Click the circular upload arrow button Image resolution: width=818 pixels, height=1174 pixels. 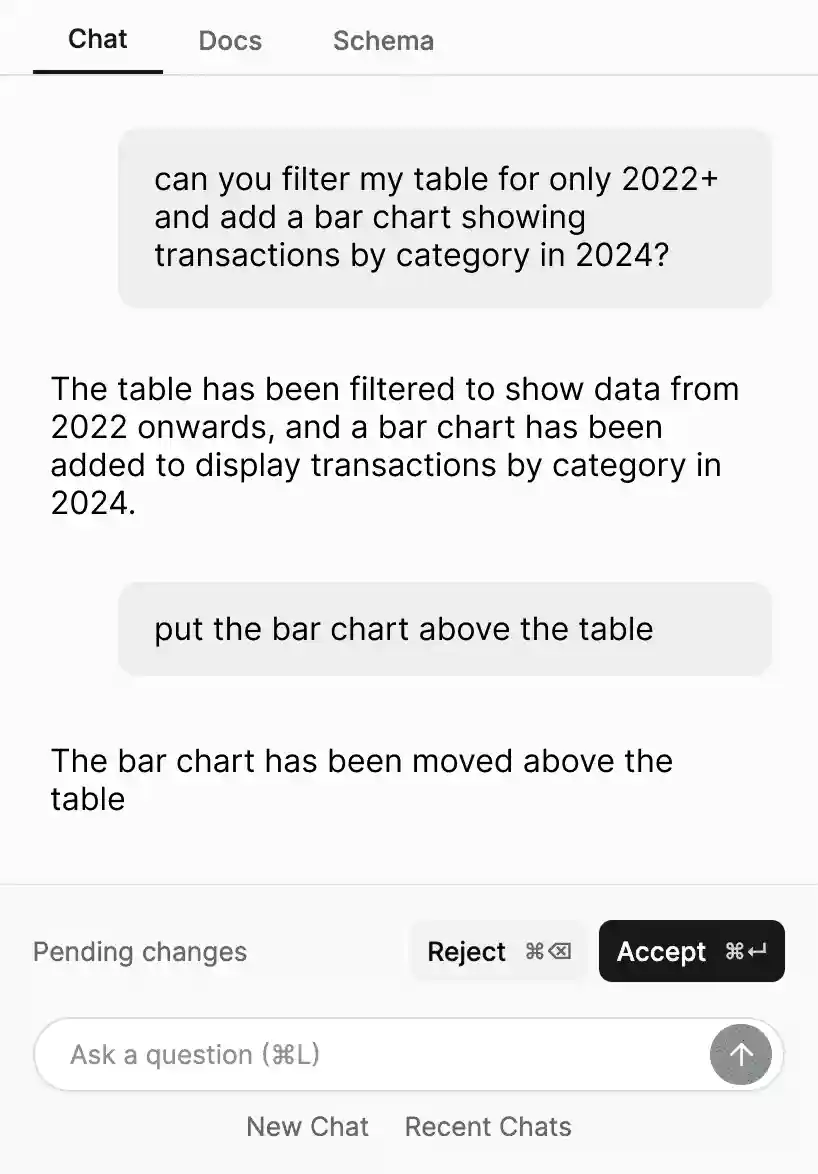tap(740, 1054)
